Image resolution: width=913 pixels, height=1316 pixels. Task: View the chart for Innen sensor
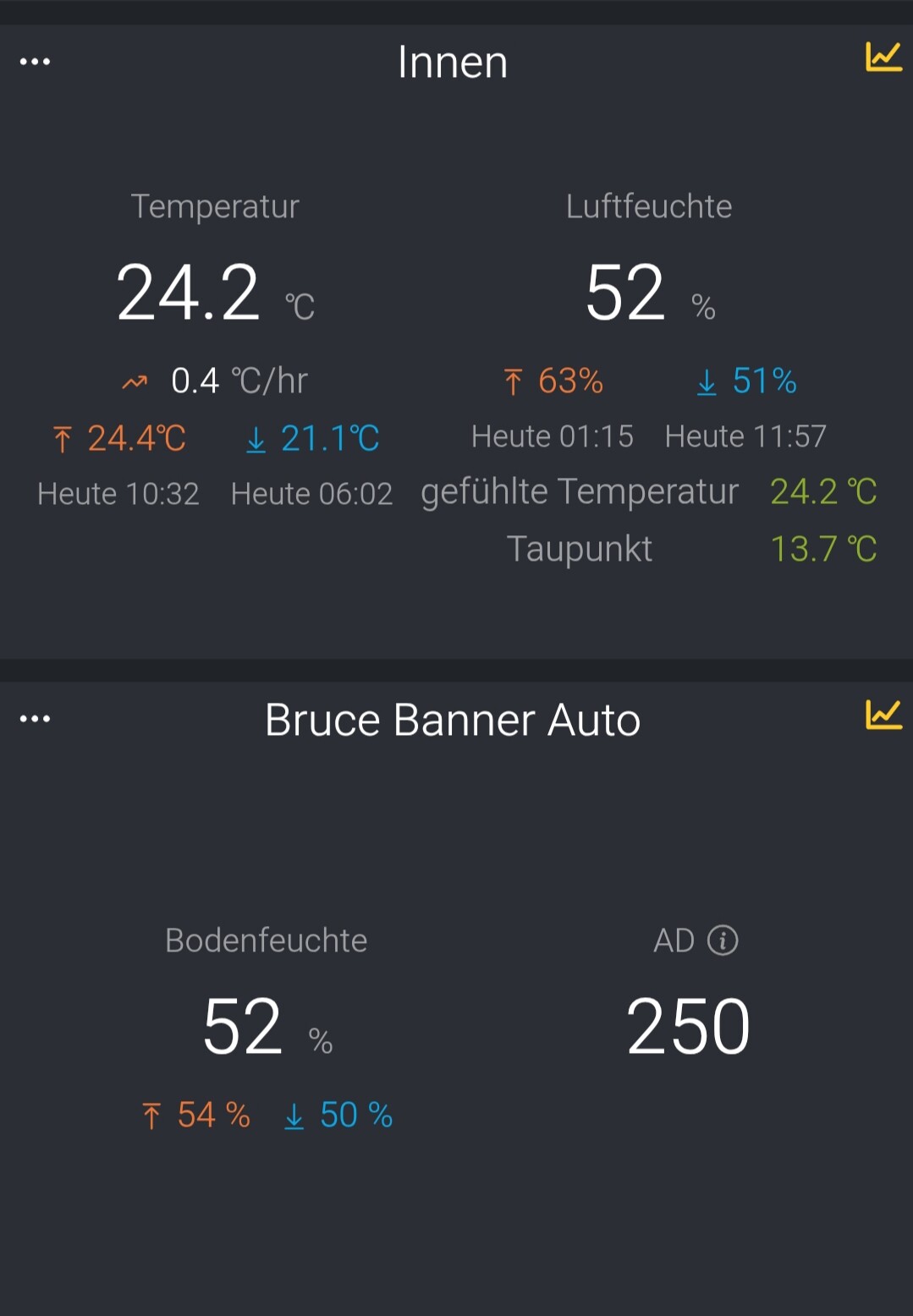(883, 58)
